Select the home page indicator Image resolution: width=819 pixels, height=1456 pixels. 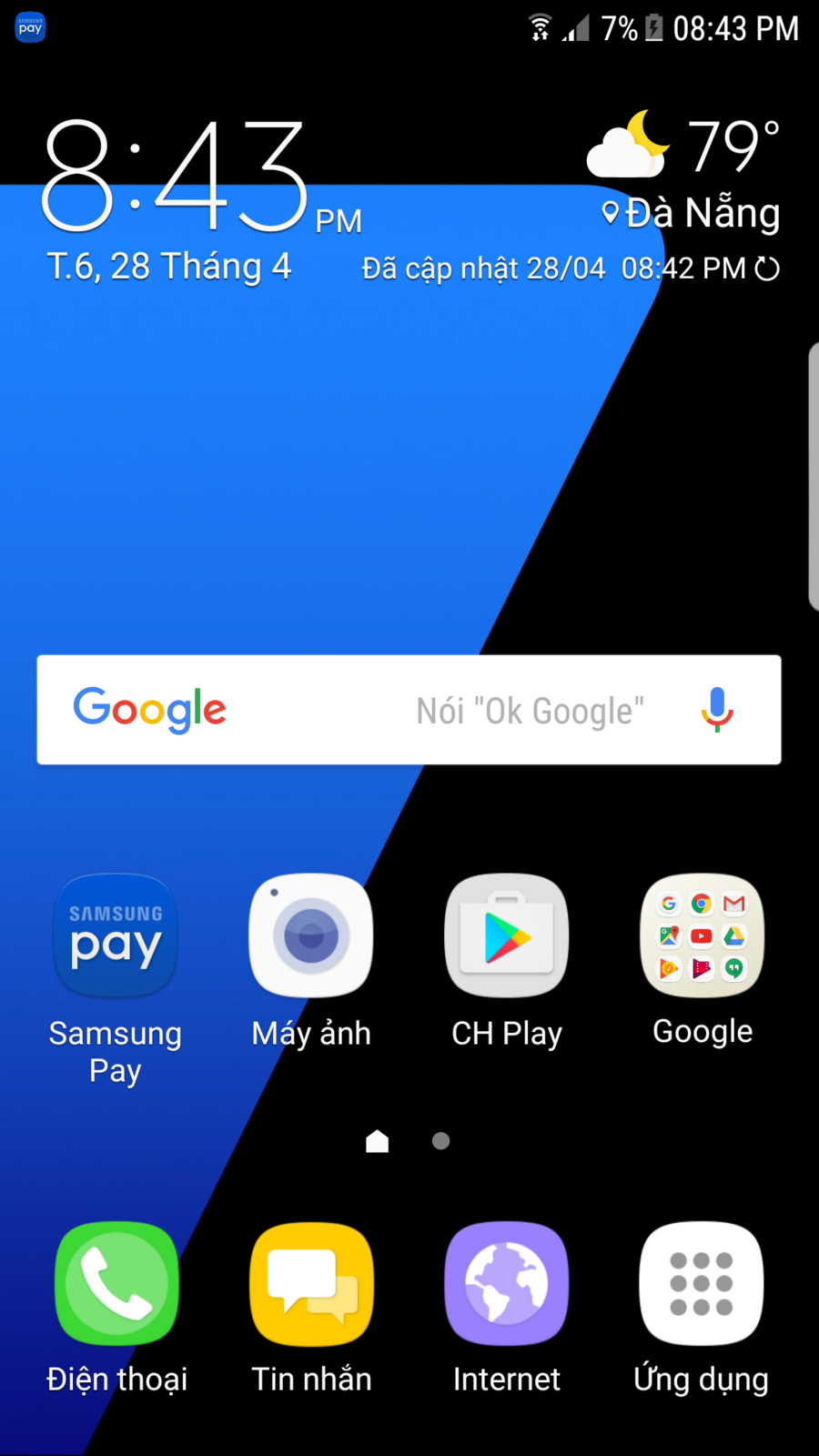point(377,1141)
